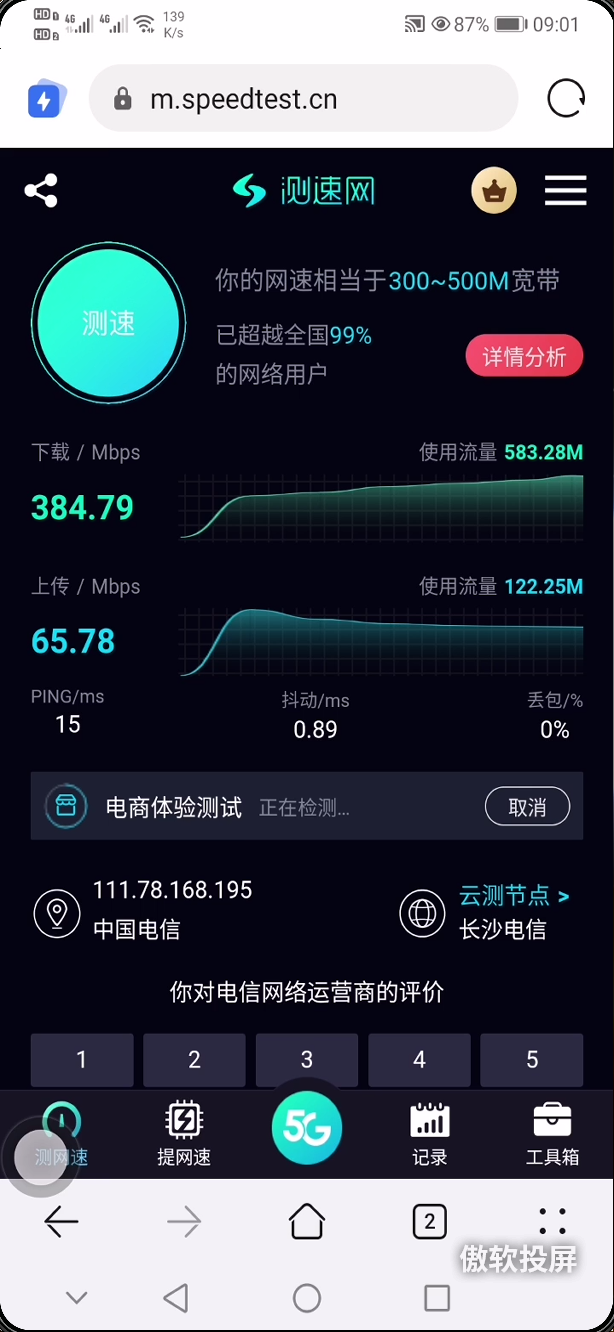Cancel the 电商体验测试 check

click(527, 807)
